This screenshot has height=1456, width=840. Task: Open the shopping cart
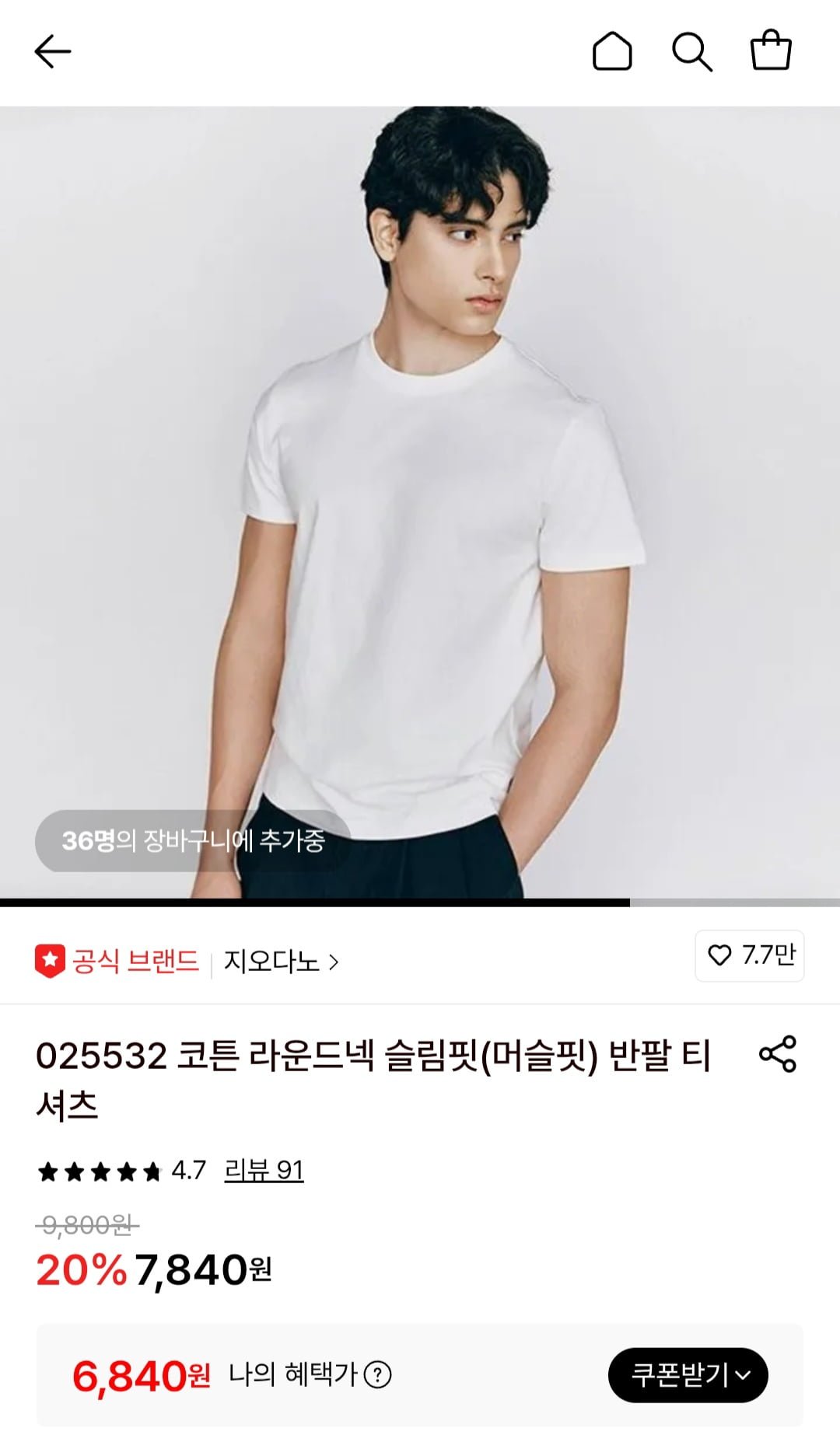pos(771,51)
